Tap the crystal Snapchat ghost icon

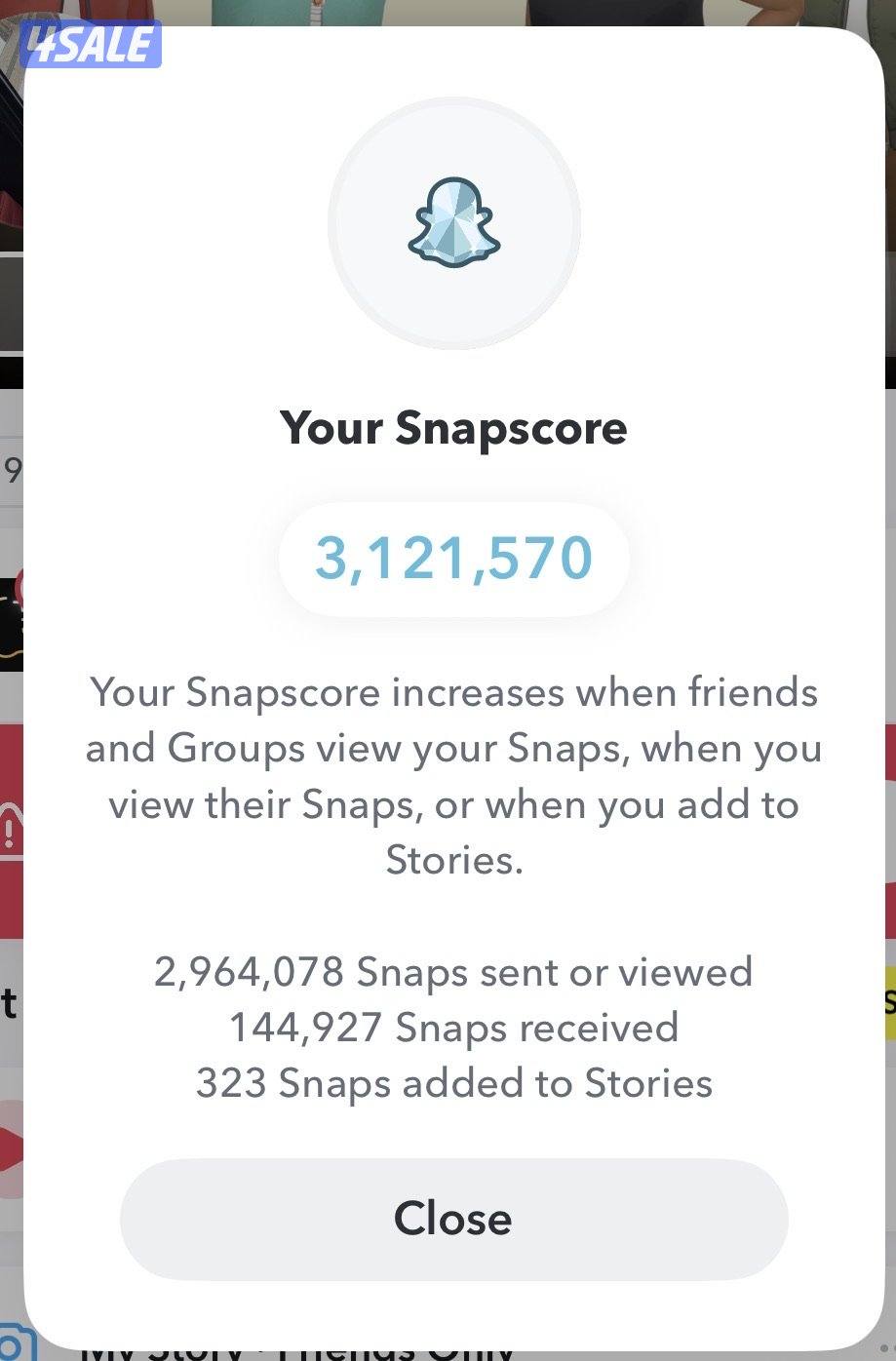[454, 222]
